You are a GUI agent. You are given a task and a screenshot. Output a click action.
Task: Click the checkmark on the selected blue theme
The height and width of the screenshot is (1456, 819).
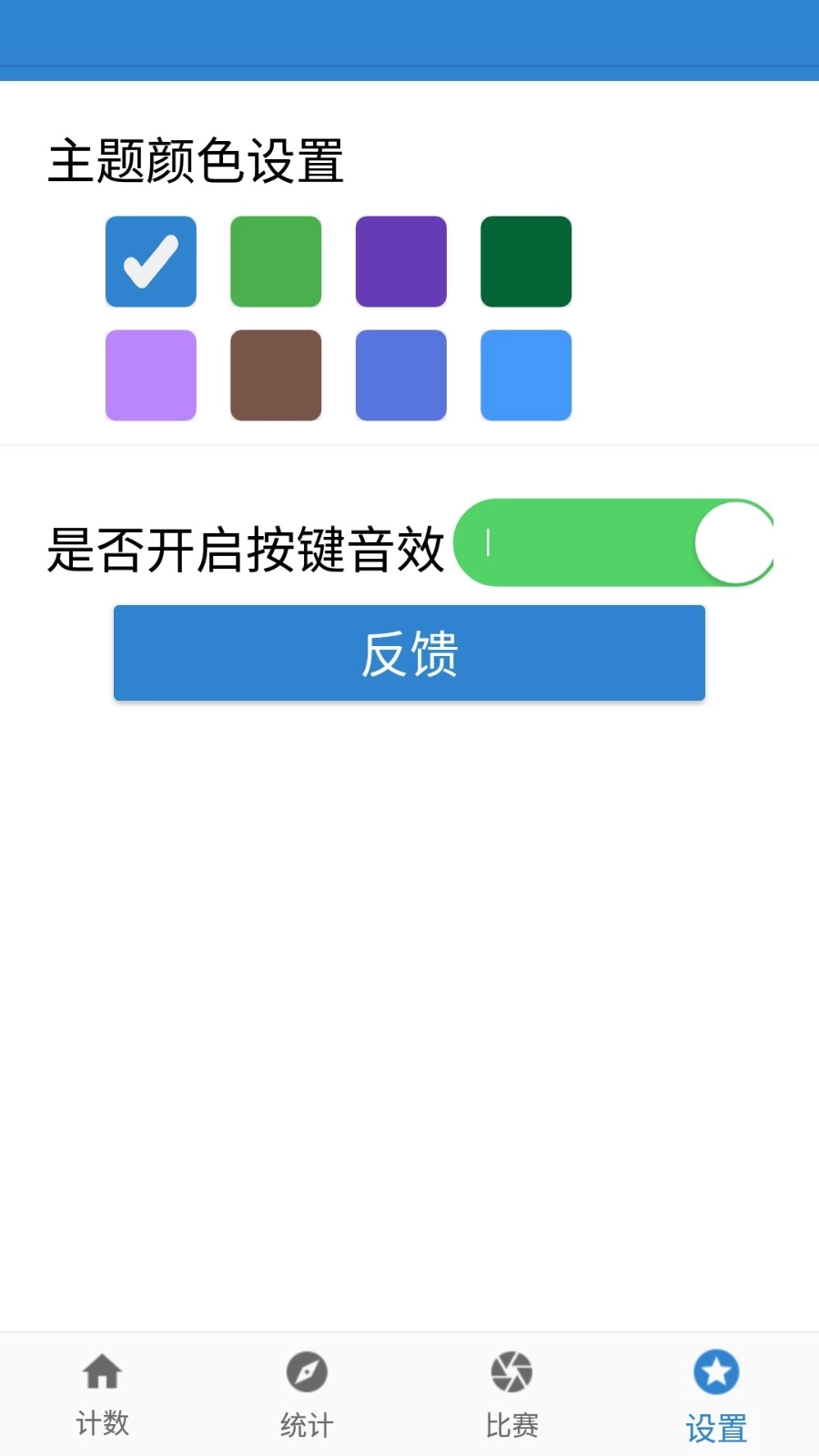150,262
